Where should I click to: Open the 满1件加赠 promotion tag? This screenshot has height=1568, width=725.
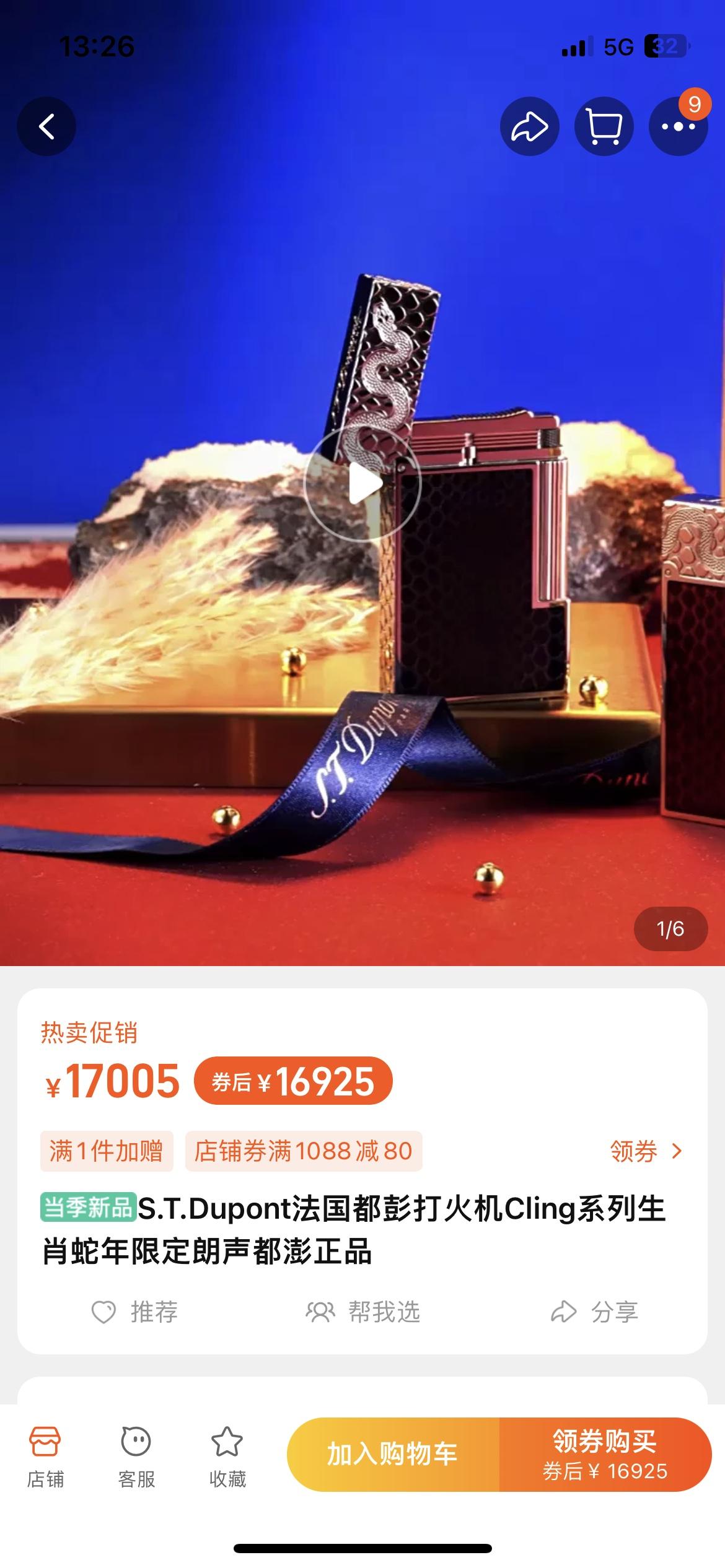pyautogui.click(x=107, y=1151)
